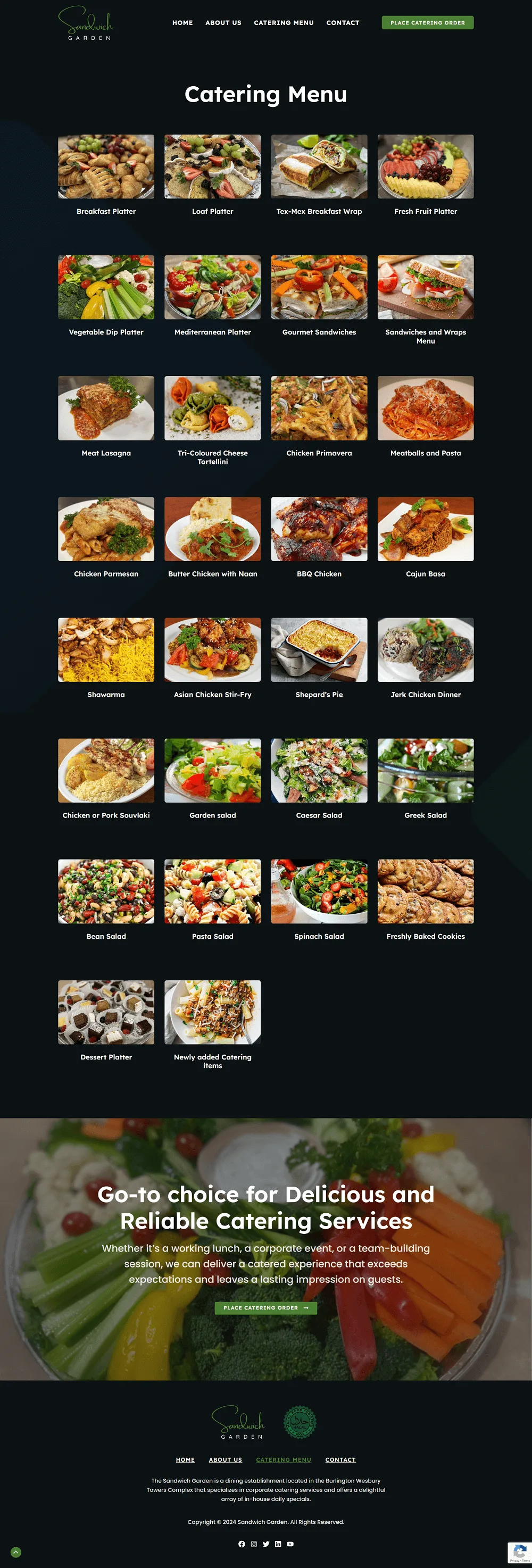Image resolution: width=532 pixels, height=1568 pixels.
Task: Select the Shawarma catering item
Action: coord(106,649)
